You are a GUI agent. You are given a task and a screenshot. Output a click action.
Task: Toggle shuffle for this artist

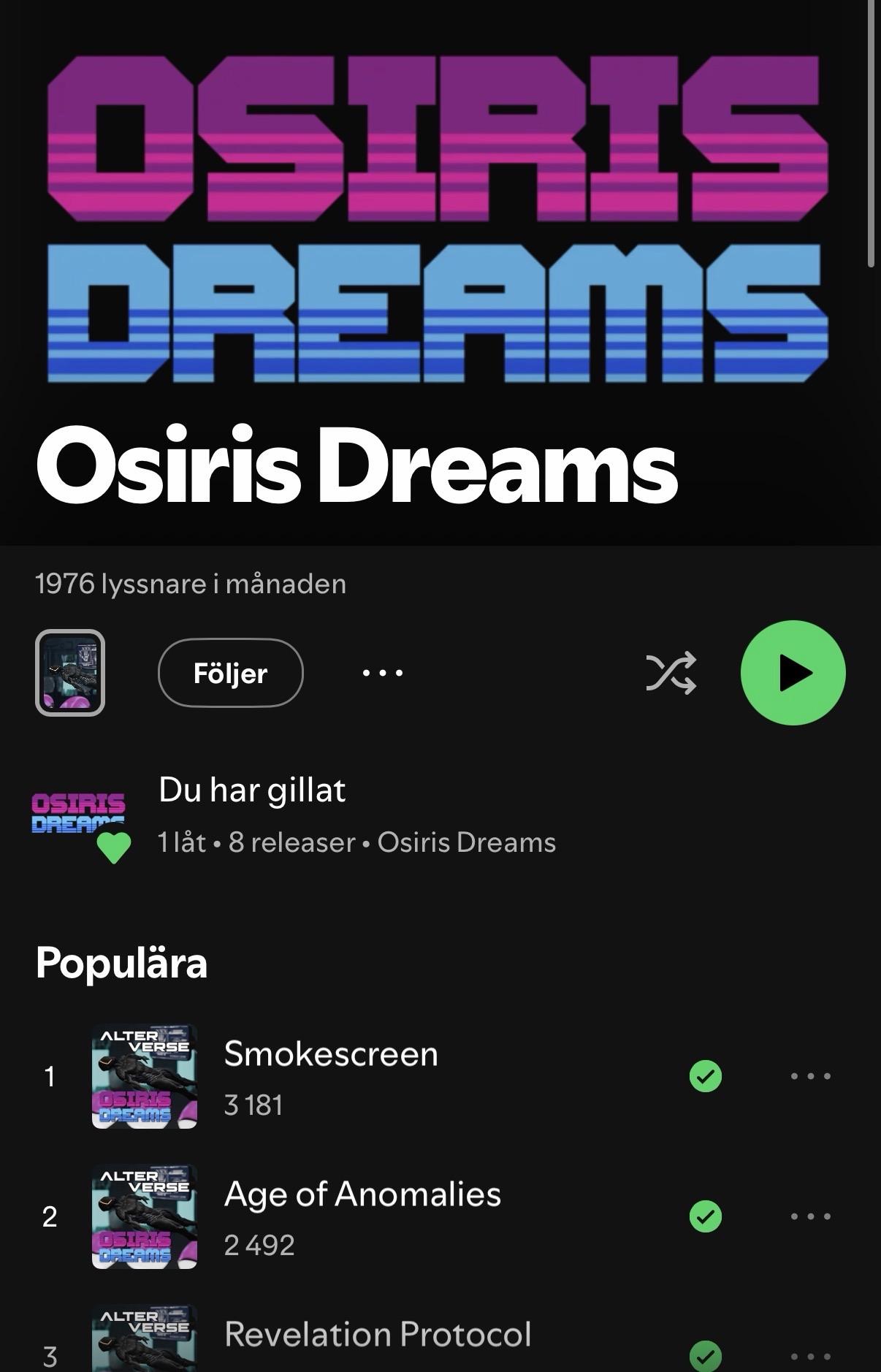tap(671, 673)
